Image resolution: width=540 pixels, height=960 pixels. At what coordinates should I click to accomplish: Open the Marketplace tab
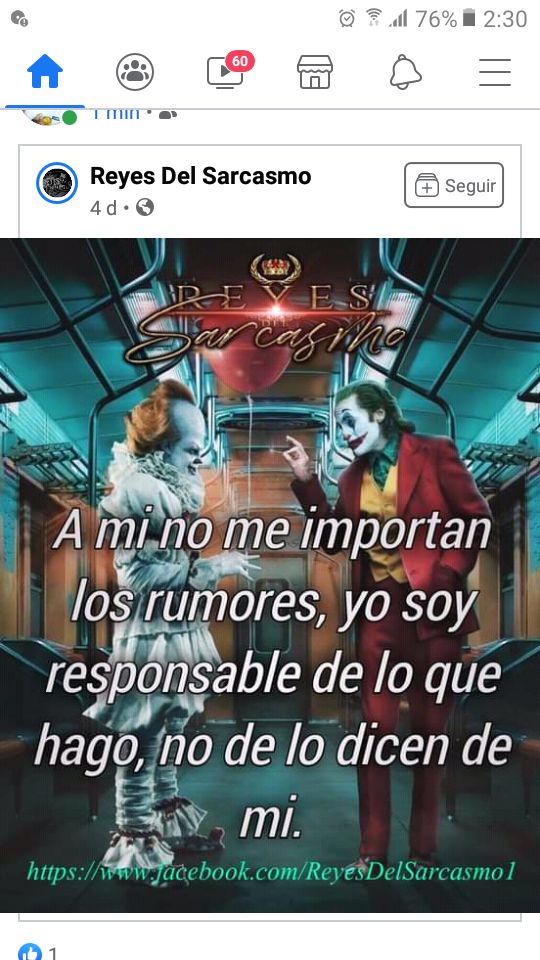315,72
